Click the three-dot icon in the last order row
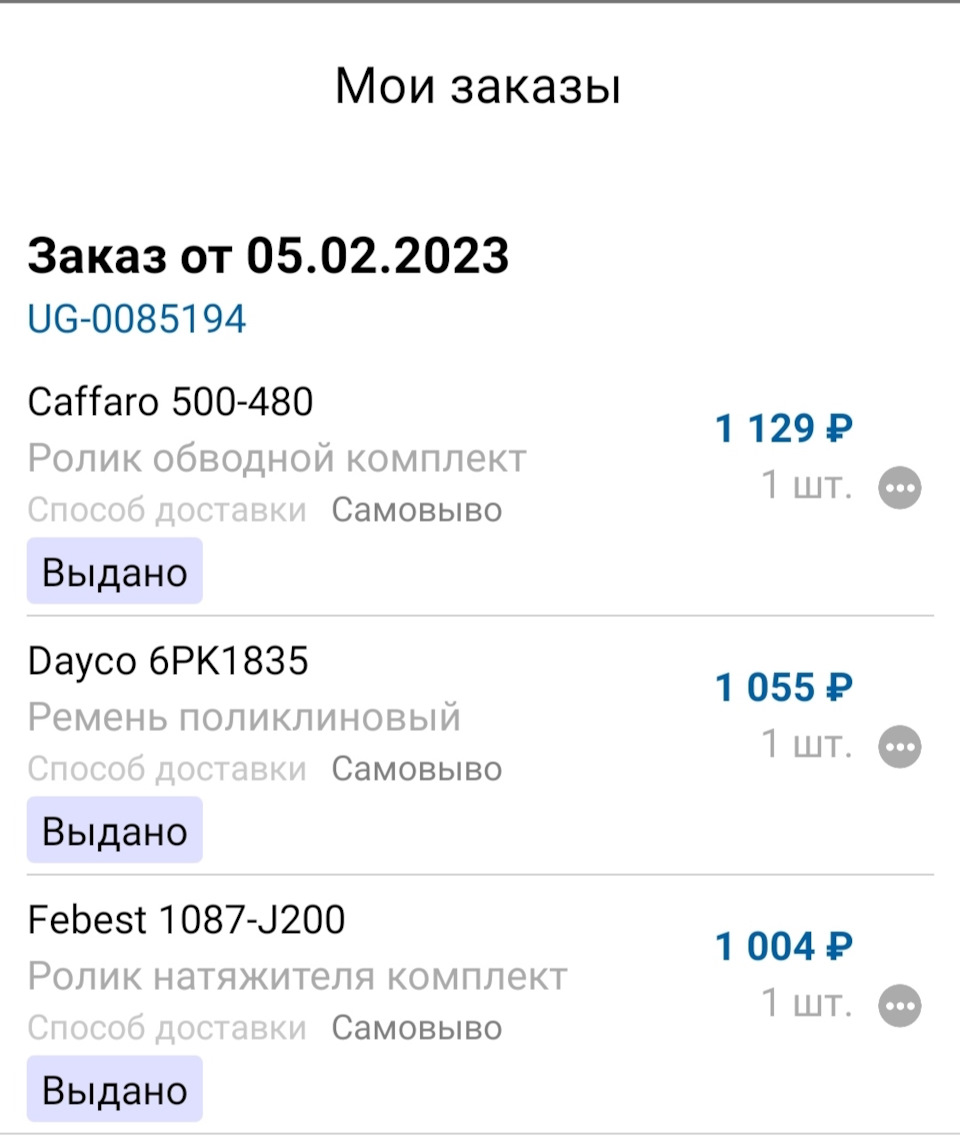The height and width of the screenshot is (1142, 960). pyautogui.click(x=899, y=1004)
